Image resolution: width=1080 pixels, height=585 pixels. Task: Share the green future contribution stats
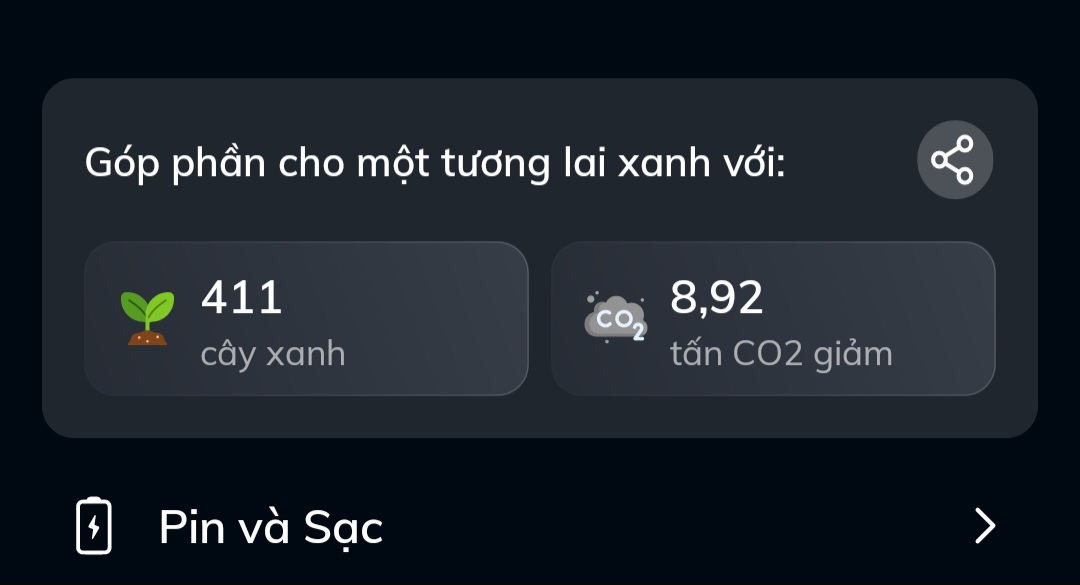pyautogui.click(x=954, y=160)
